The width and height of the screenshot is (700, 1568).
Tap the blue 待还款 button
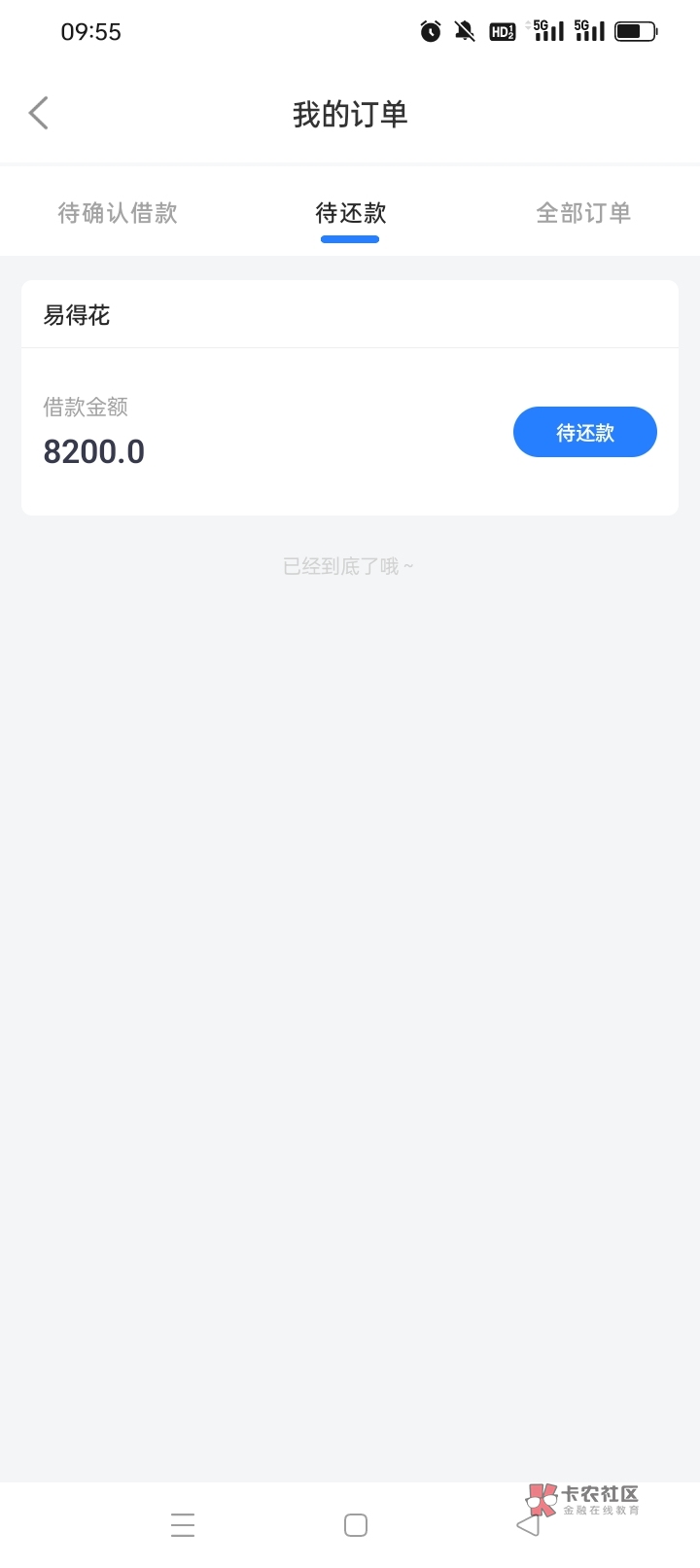click(x=584, y=433)
